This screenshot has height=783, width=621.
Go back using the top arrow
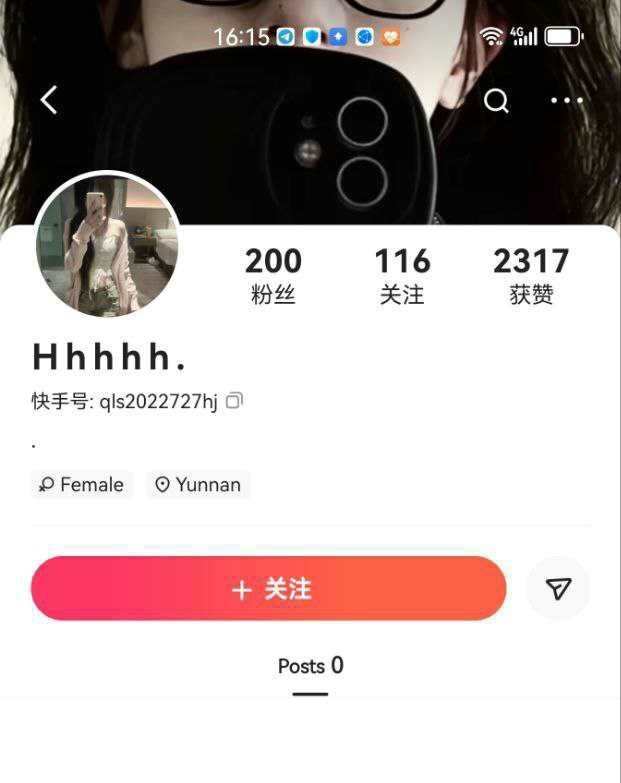click(49, 99)
